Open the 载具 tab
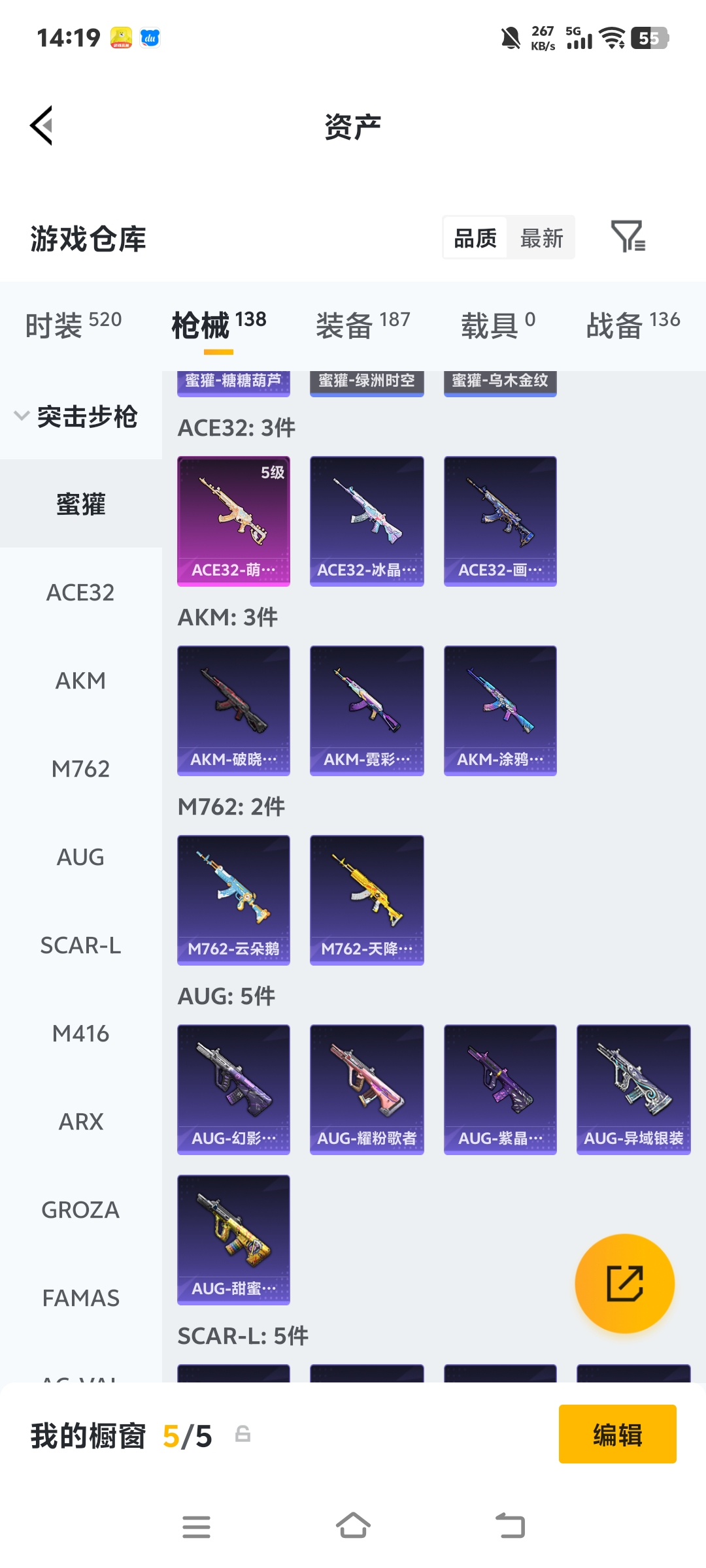 coord(498,324)
